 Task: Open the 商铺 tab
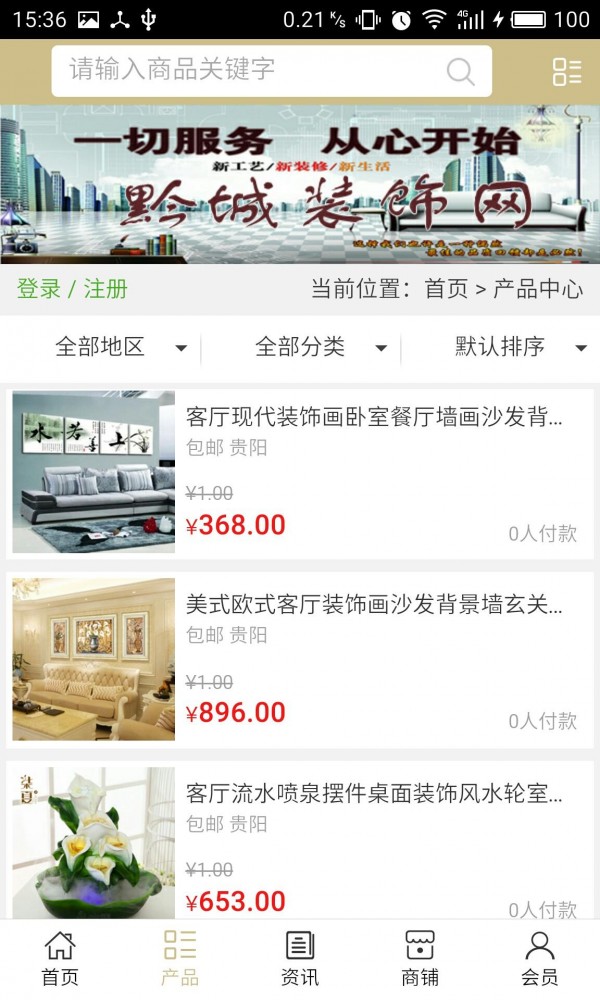pyautogui.click(x=420, y=958)
